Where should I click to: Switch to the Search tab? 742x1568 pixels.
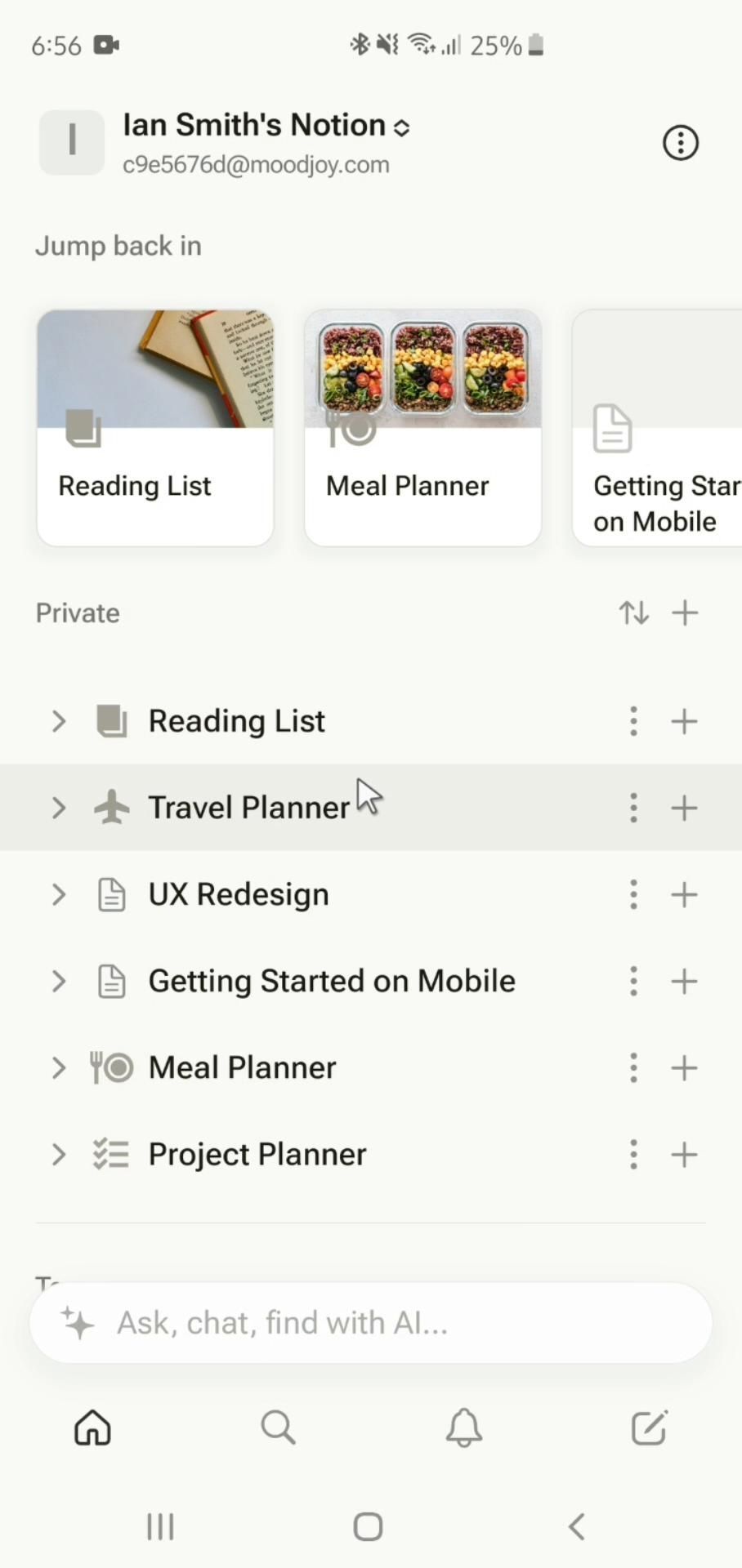point(278,1428)
